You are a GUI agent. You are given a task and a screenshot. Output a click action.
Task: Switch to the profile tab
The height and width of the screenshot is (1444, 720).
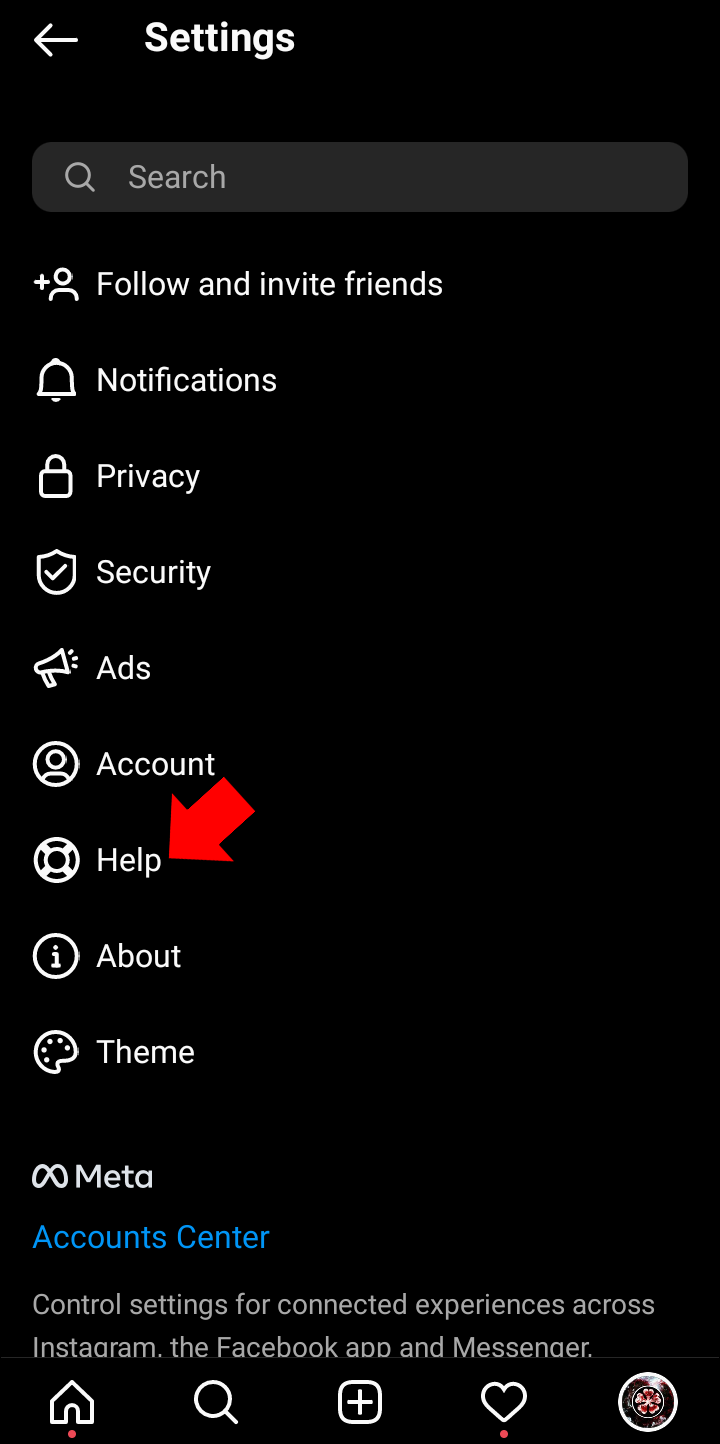648,1402
